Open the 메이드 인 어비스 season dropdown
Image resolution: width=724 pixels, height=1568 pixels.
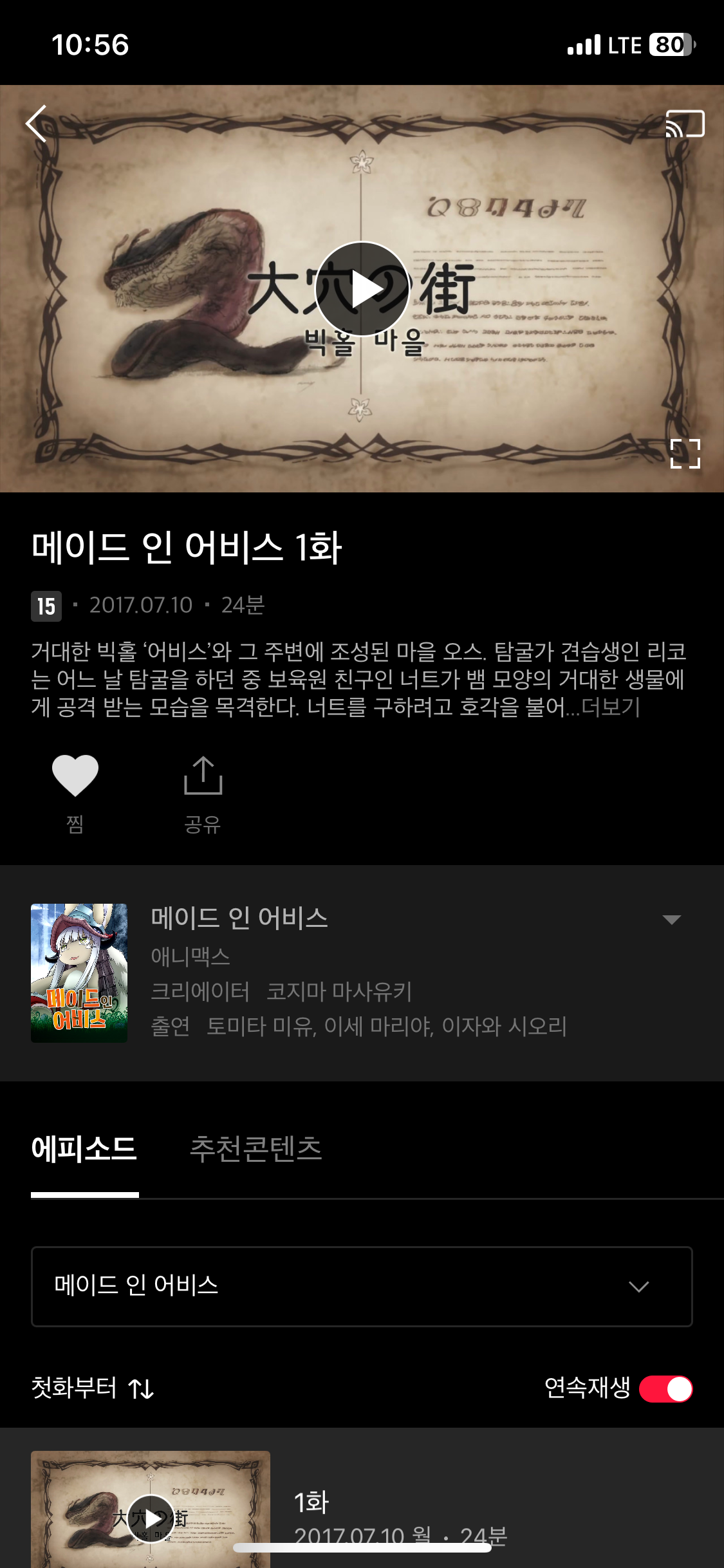click(362, 1287)
